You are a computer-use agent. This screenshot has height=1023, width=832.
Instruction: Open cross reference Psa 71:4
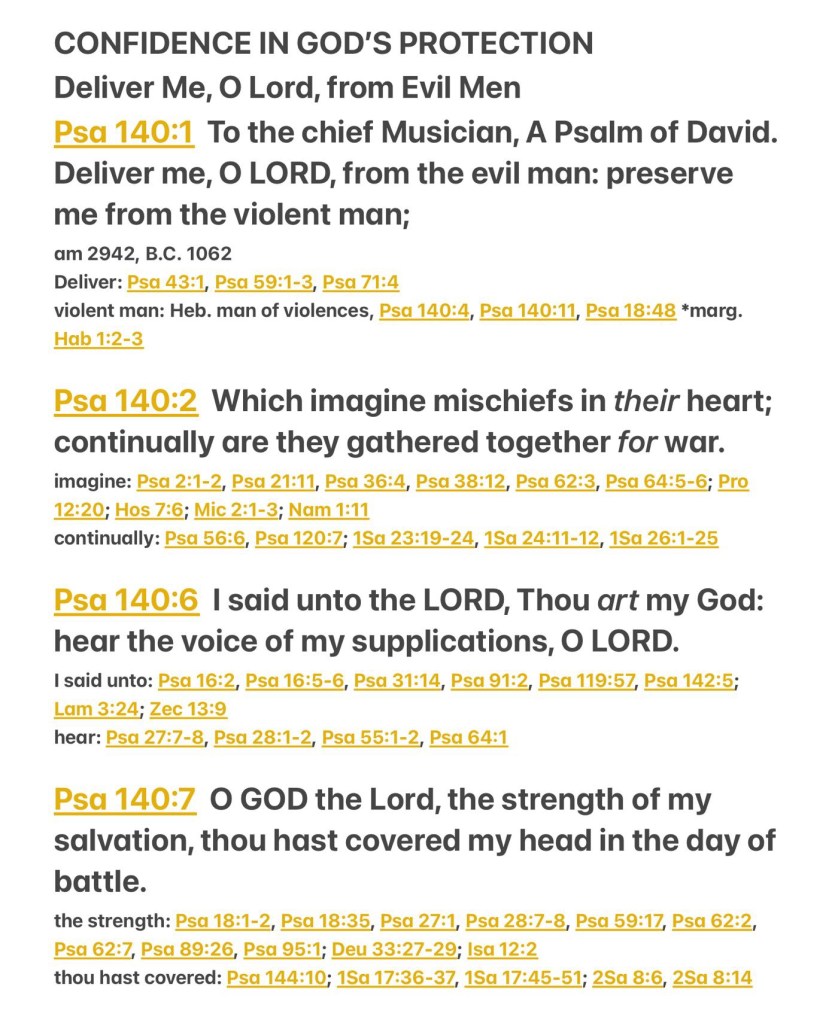[x=360, y=282]
